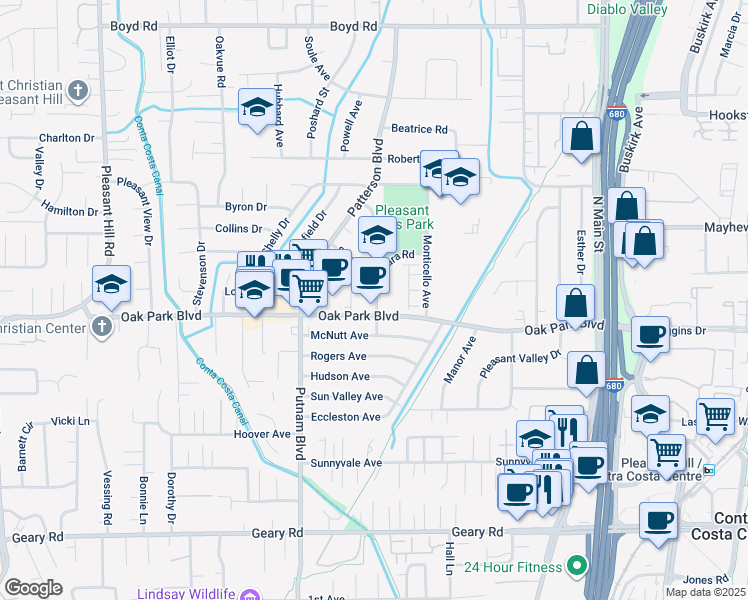This screenshot has height=600, width=748.
Task: Tap the school marker on Pleasant Hill Rd
Action: pyautogui.click(x=111, y=284)
